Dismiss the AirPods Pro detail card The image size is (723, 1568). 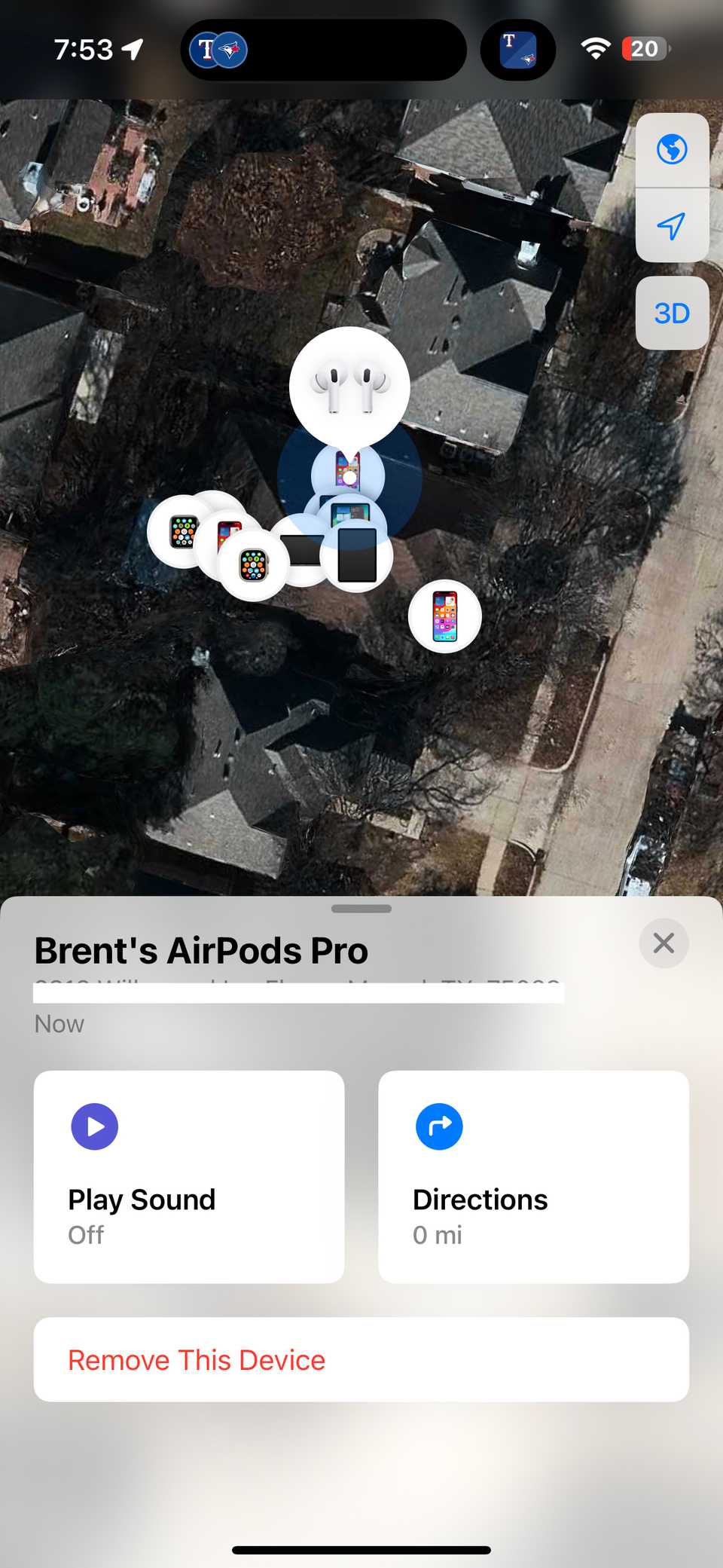coord(663,943)
